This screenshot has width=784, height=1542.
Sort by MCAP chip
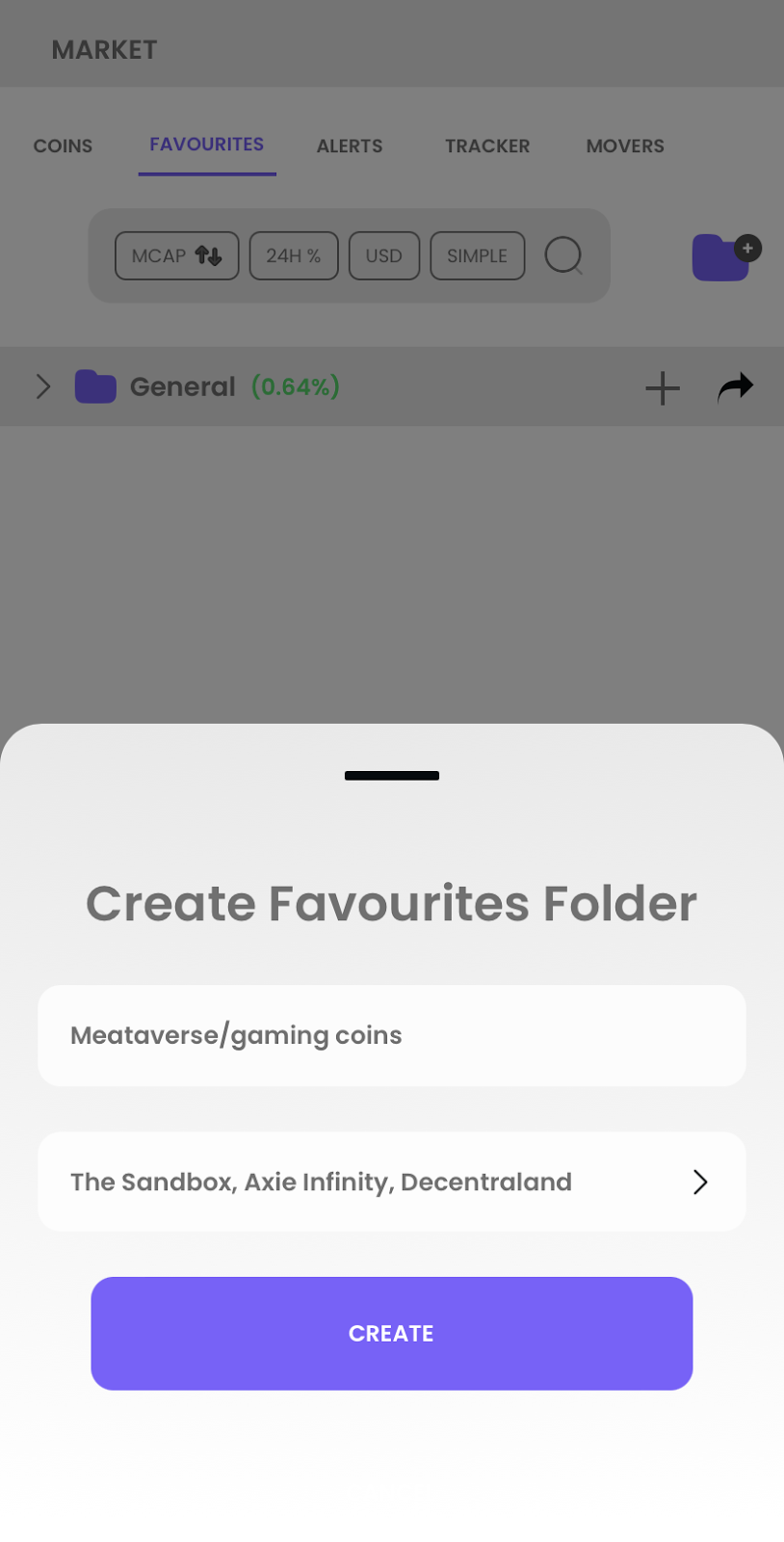pos(177,255)
